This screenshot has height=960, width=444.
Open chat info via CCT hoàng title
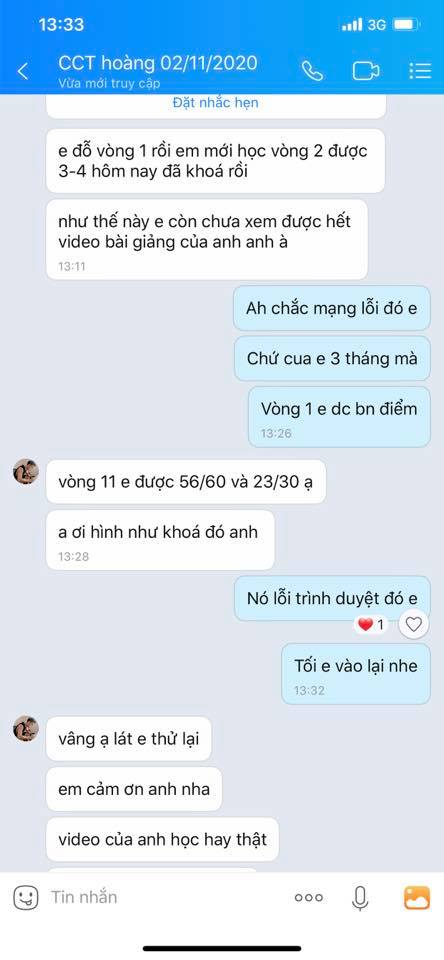(157, 63)
